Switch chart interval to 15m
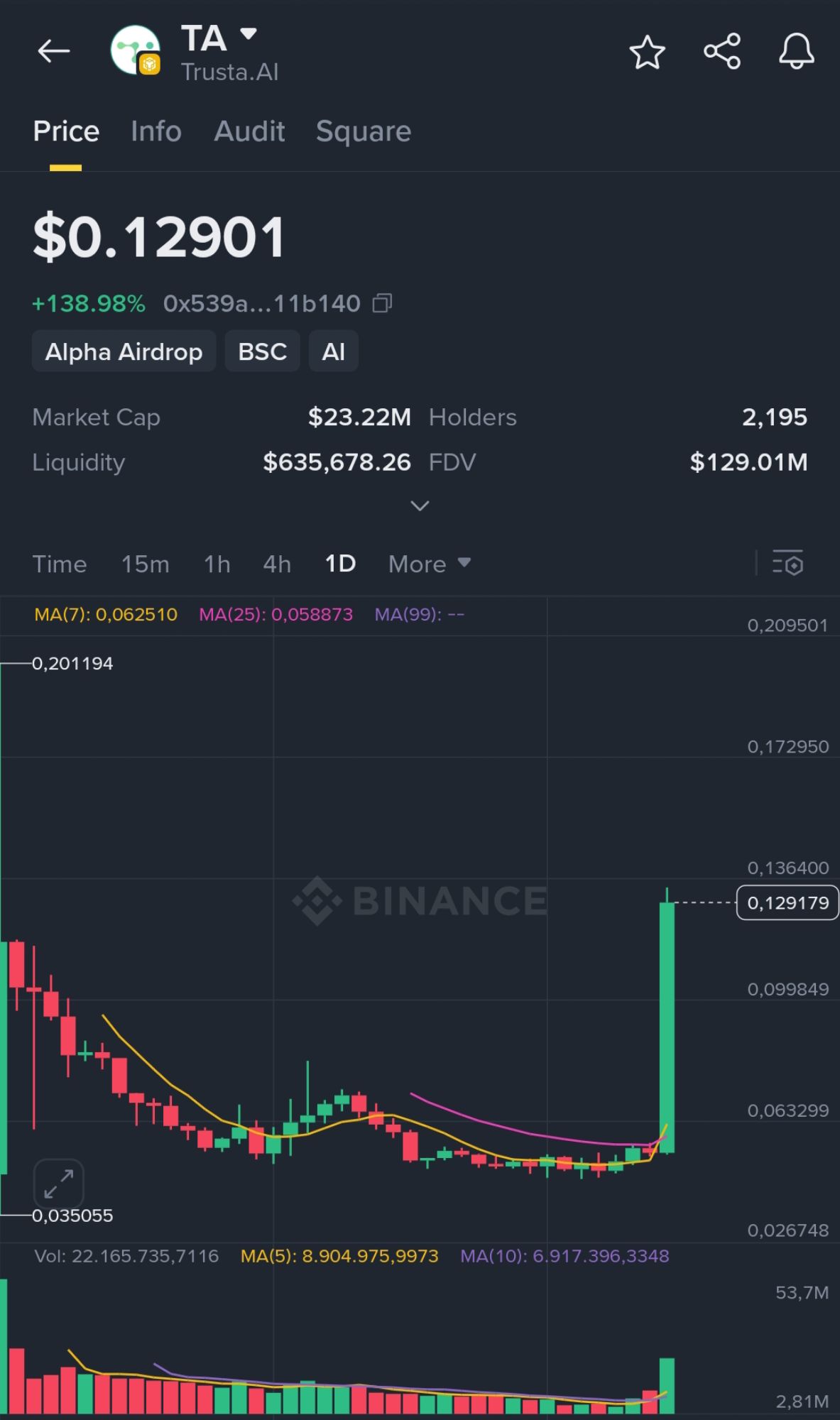 [145, 564]
